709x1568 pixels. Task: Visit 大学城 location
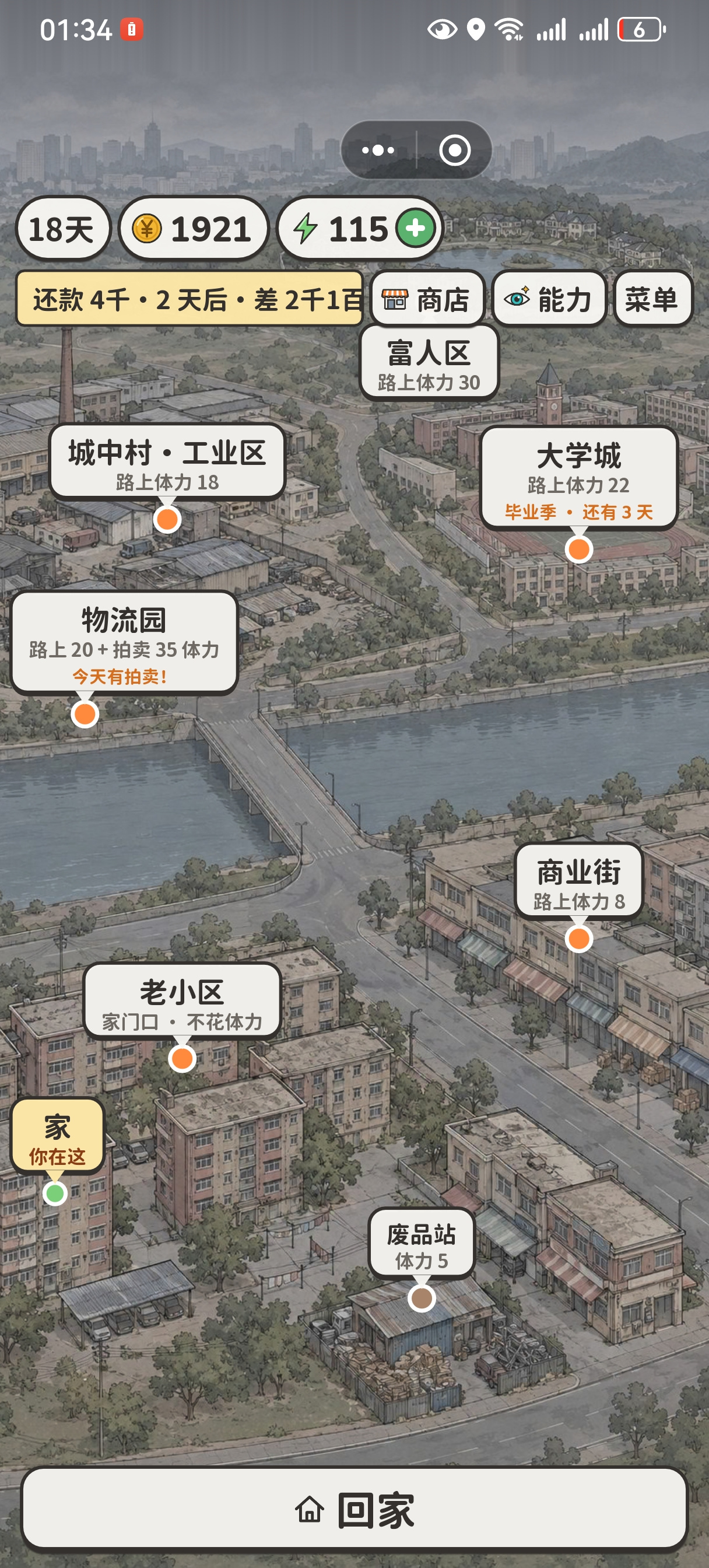[x=578, y=478]
